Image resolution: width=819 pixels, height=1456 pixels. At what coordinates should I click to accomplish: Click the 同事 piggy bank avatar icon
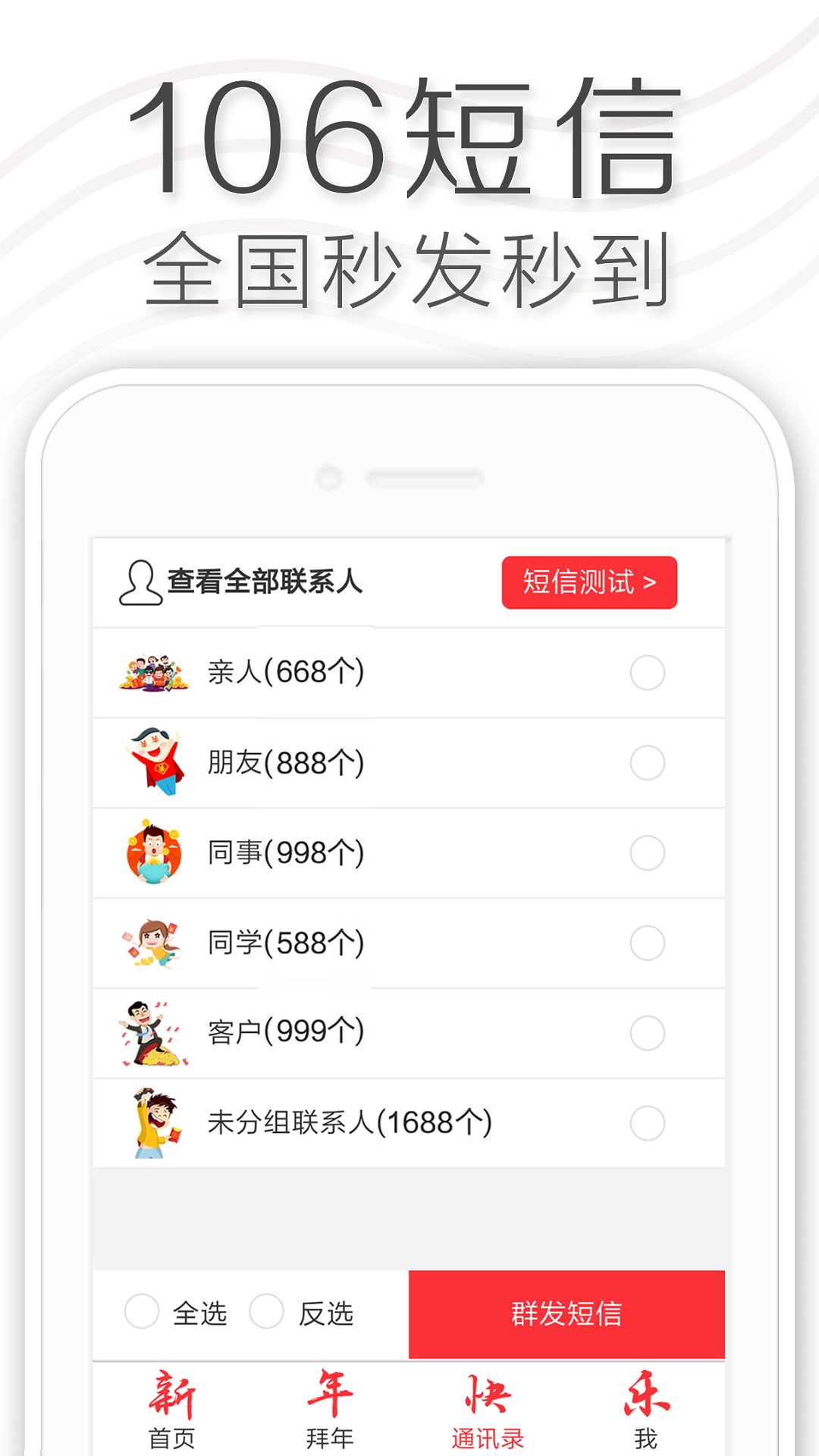coord(157,850)
